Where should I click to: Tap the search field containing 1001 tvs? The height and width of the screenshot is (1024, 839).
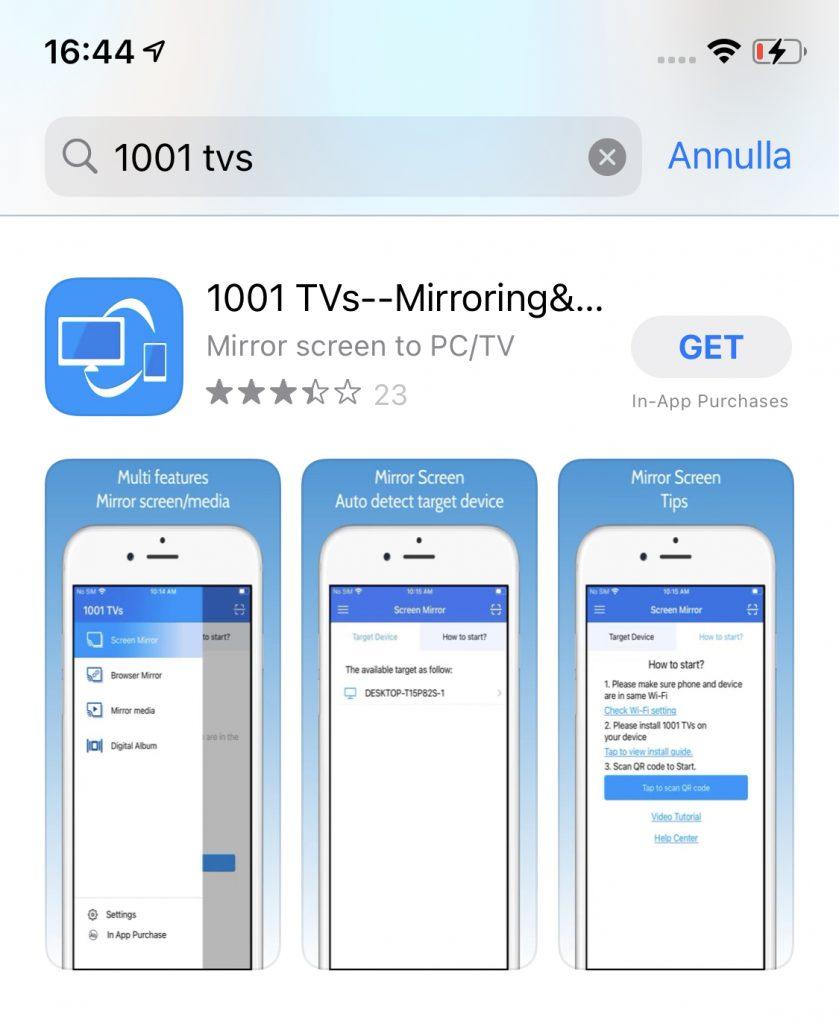(330, 157)
